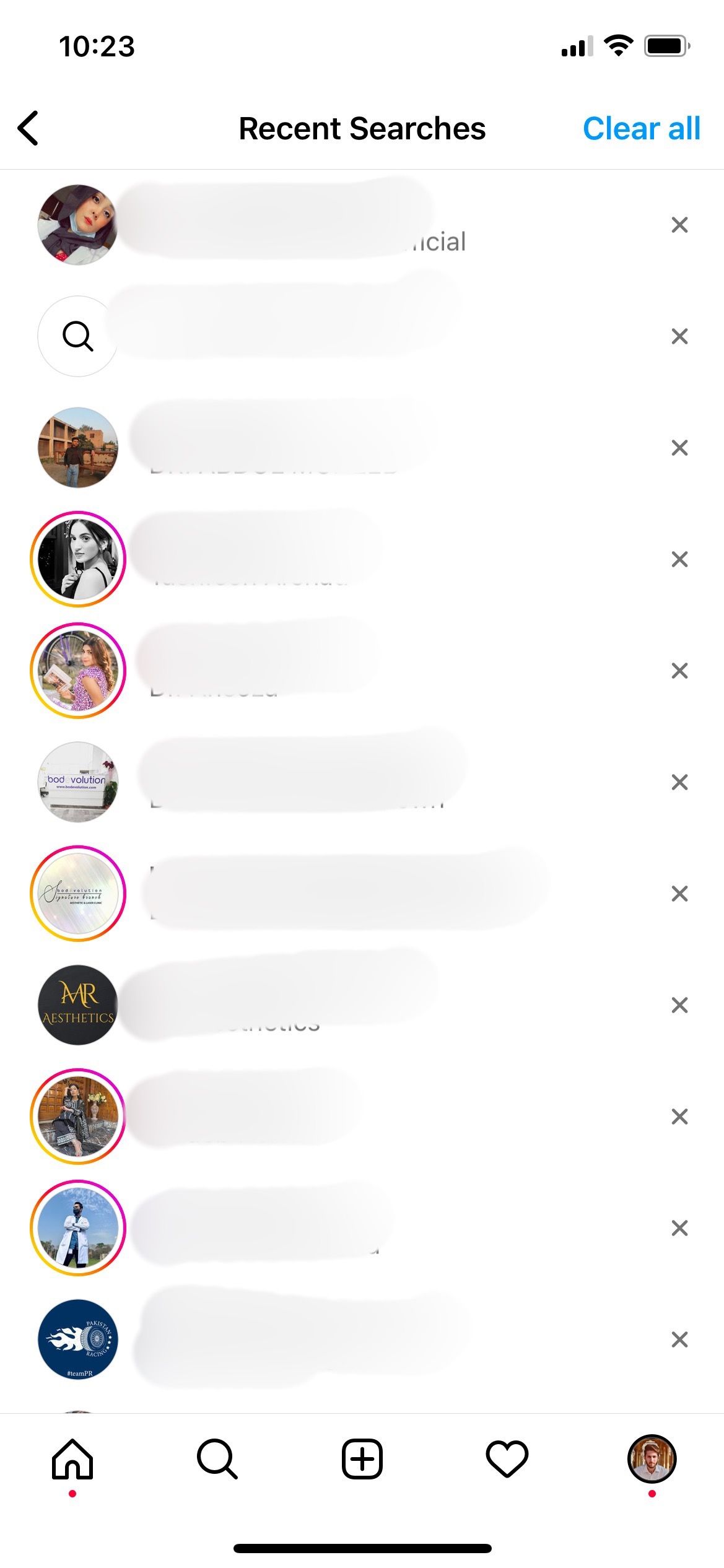This screenshot has width=724, height=1568.
Task: Open profile with black and white portrait
Action: click(x=78, y=559)
